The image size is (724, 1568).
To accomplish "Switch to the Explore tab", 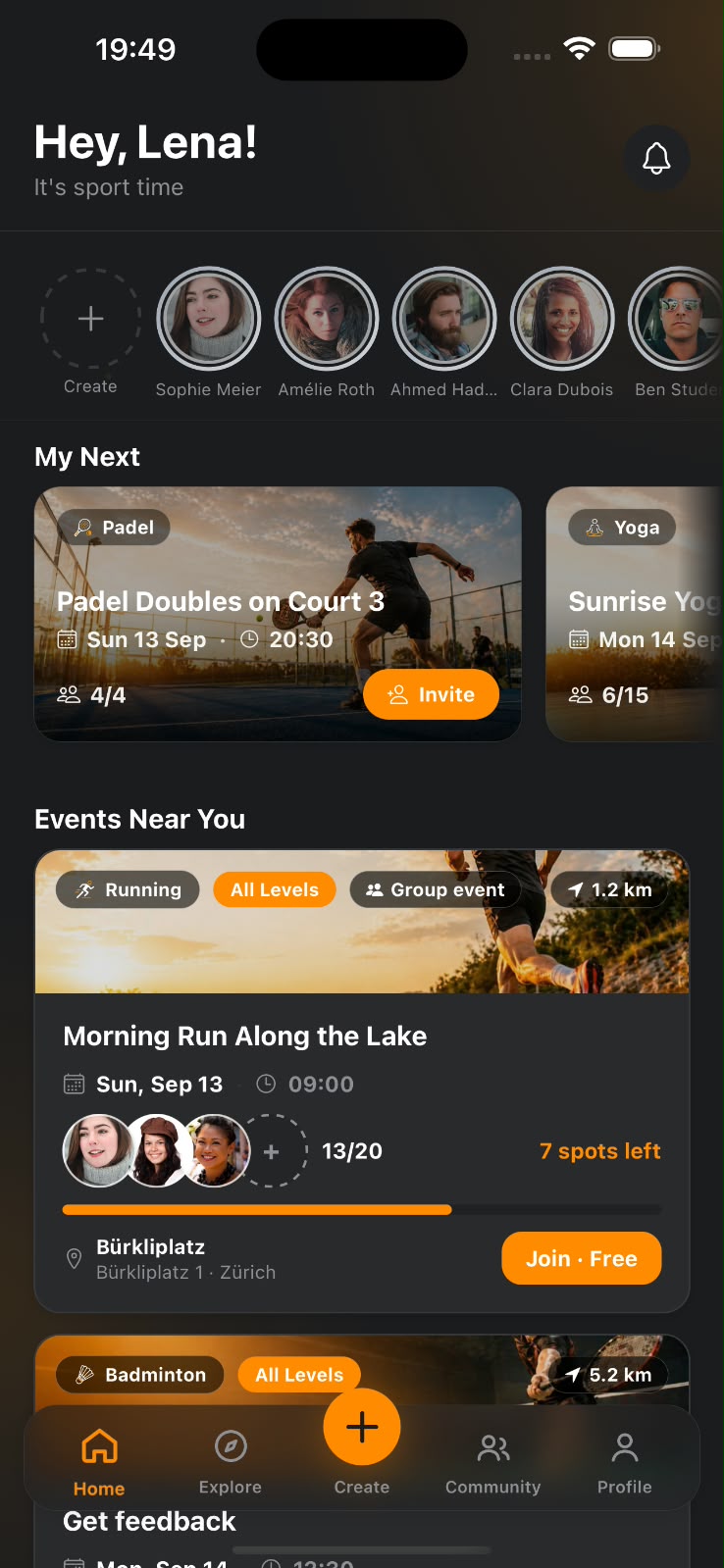I will click(x=231, y=1461).
